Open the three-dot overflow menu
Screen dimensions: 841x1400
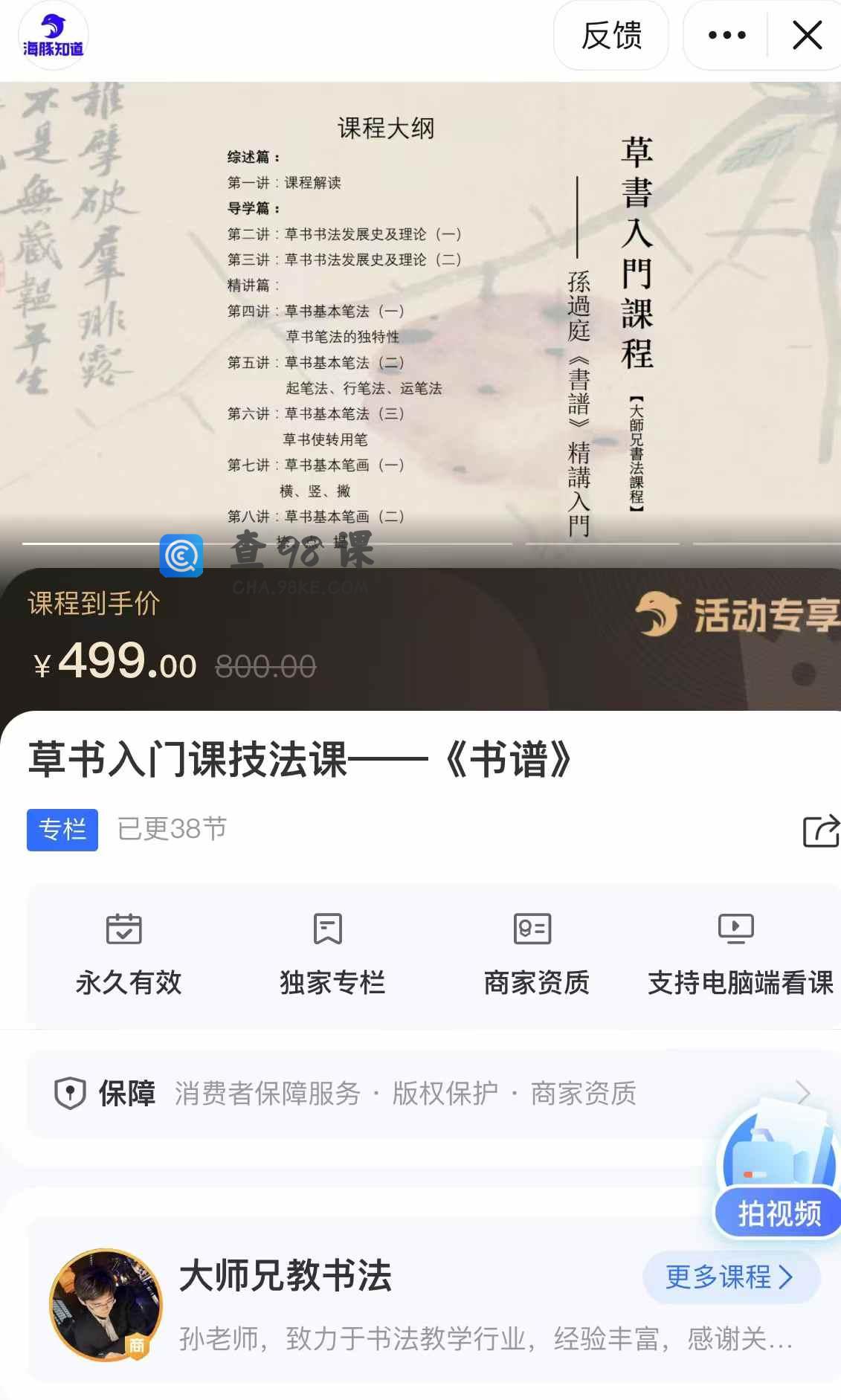pos(726,35)
